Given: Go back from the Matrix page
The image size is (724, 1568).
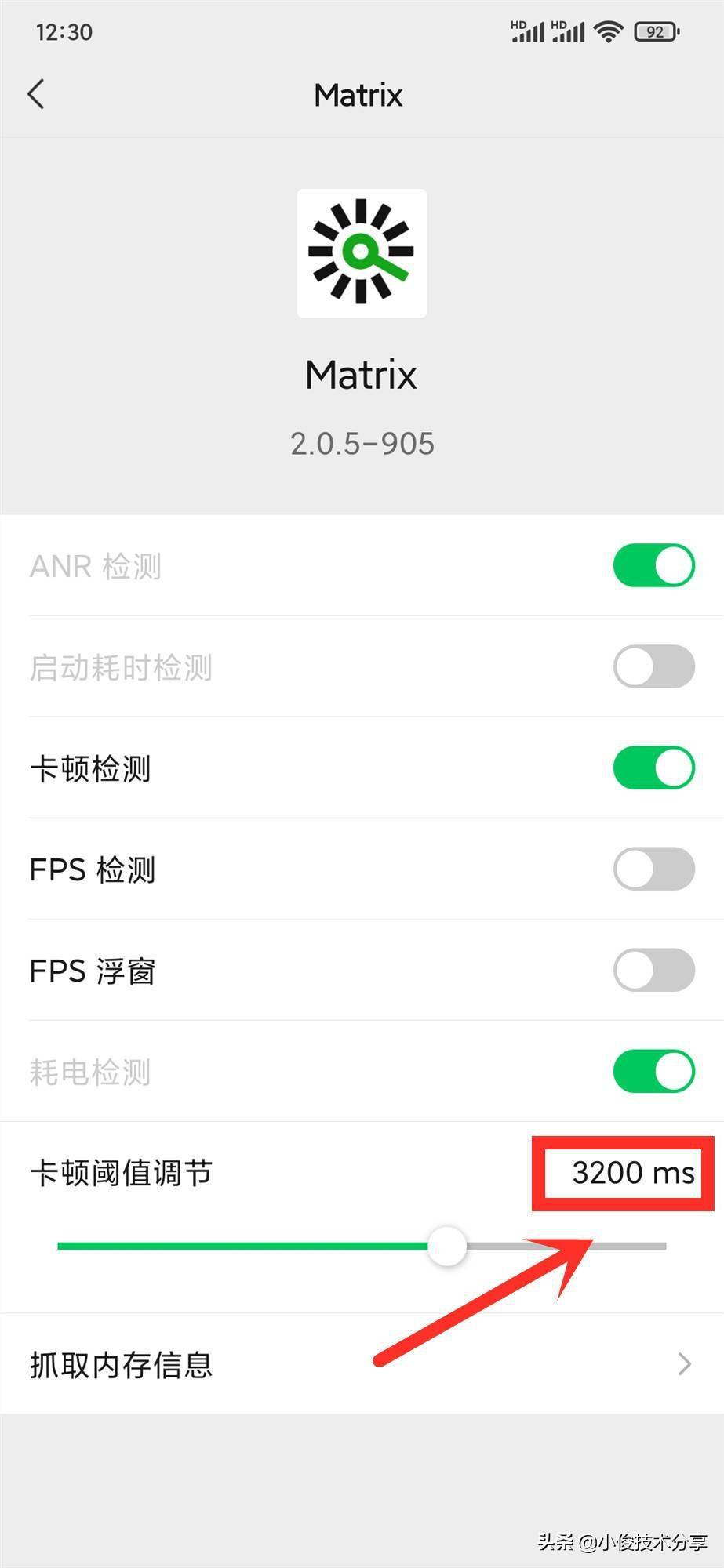Looking at the screenshot, I should point(36,94).
